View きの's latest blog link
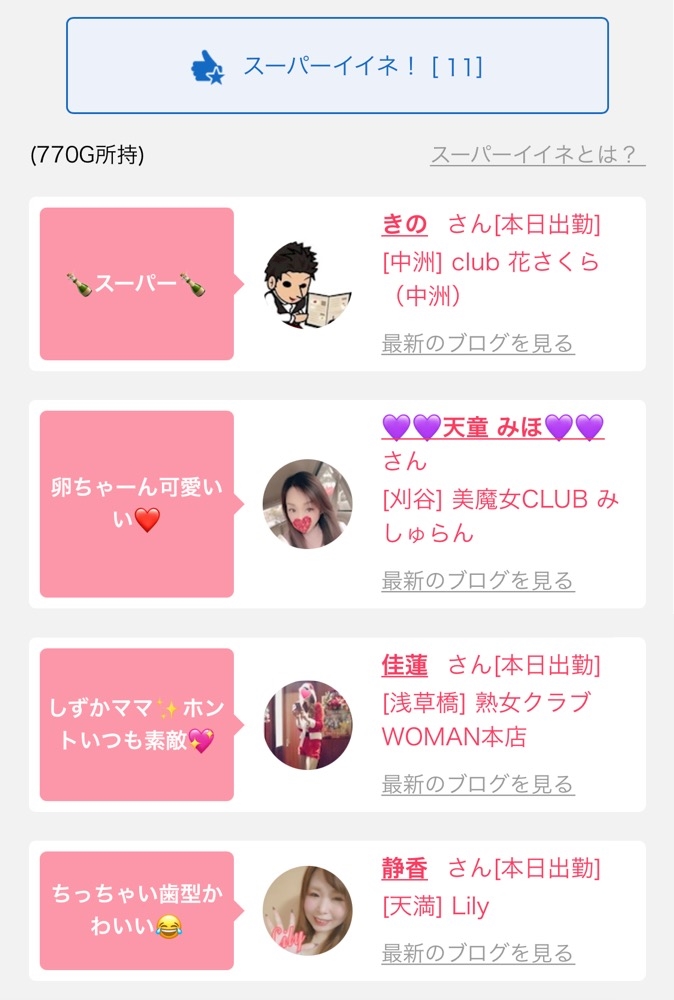Image resolution: width=674 pixels, height=1000 pixels. coord(478,343)
